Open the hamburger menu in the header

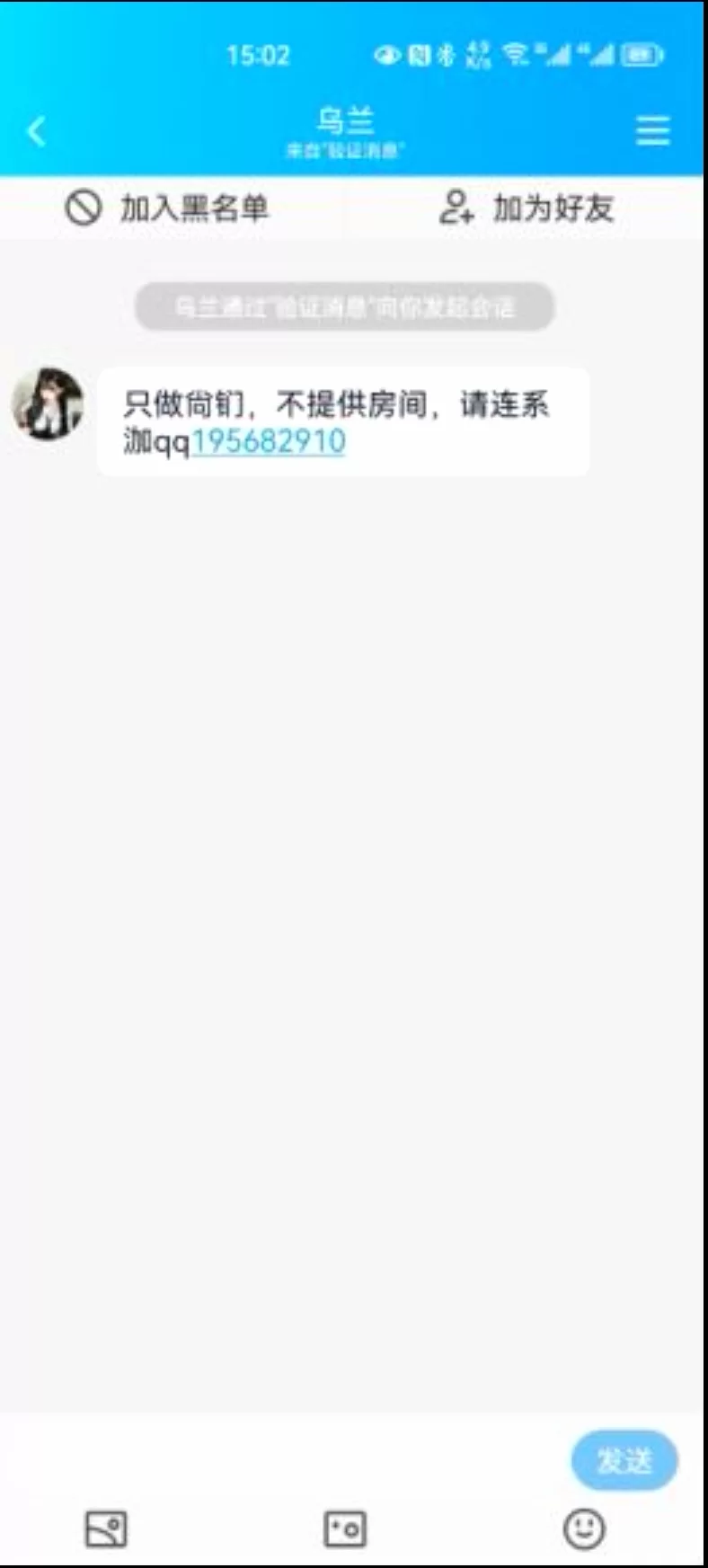point(652,131)
